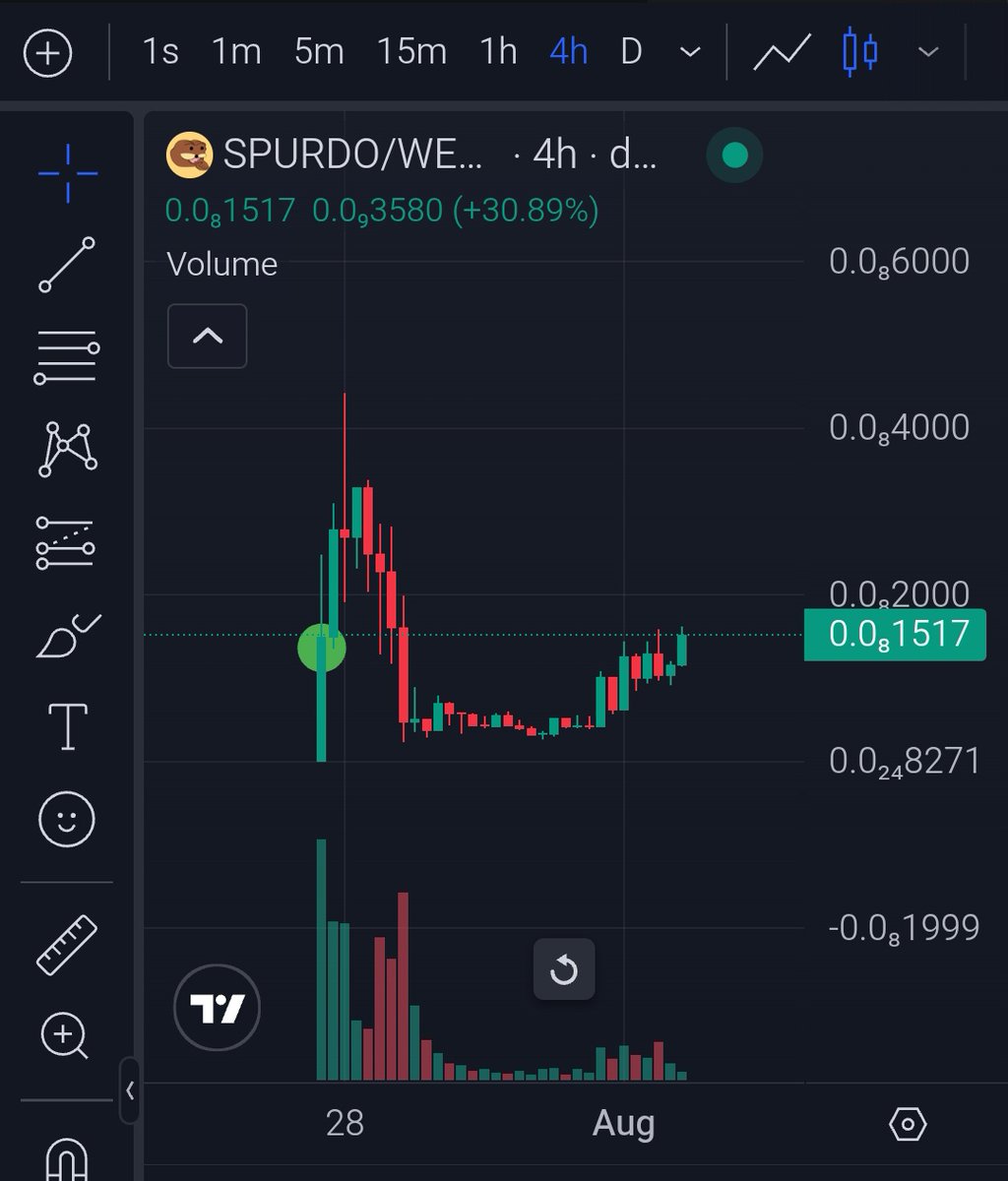This screenshot has height=1181, width=1008.
Task: Select the candlestick chart style
Action: (860, 51)
